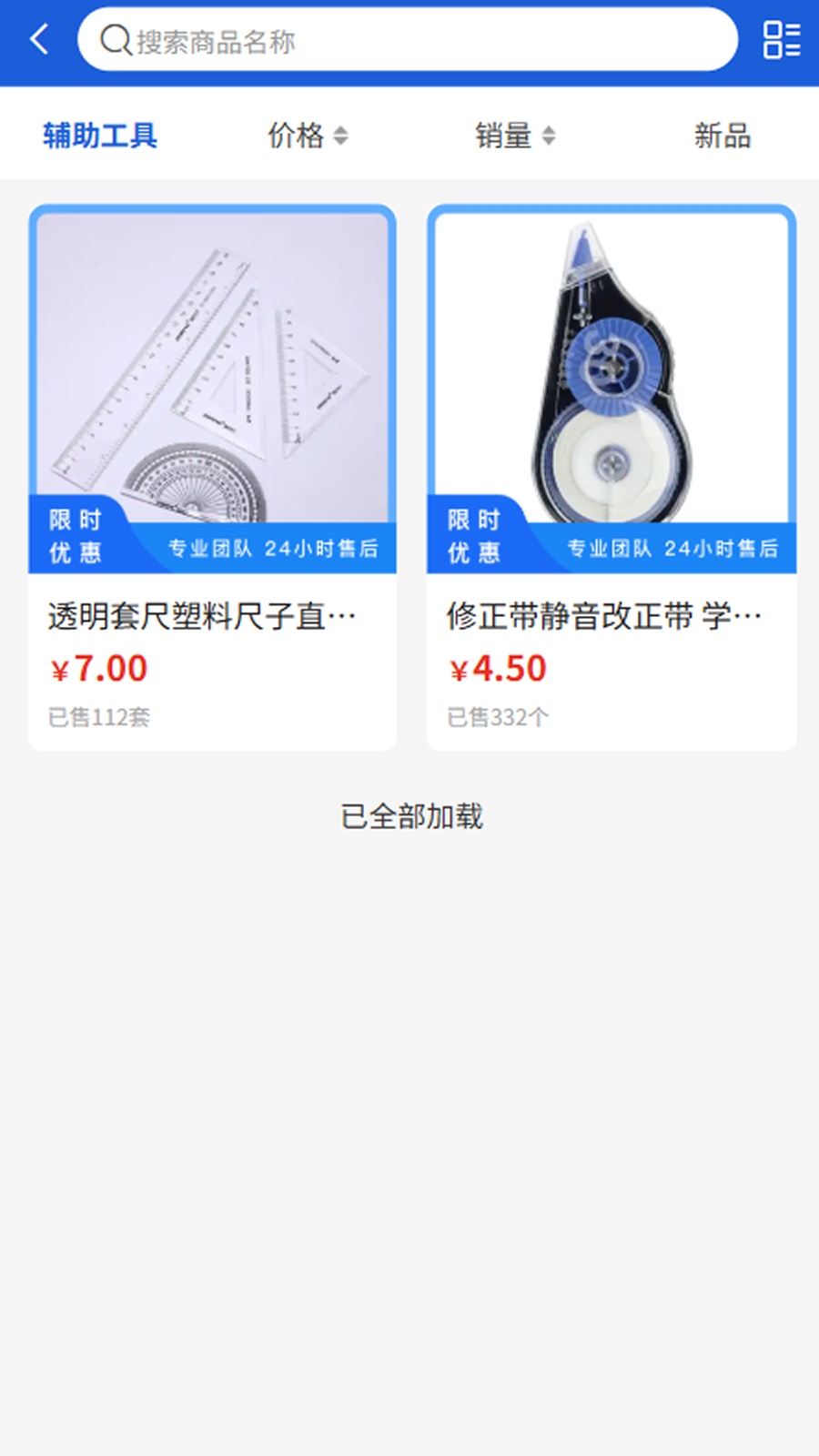Image resolution: width=819 pixels, height=1456 pixels.
Task: Tap the magnifier icon in search bar
Action: [x=115, y=40]
